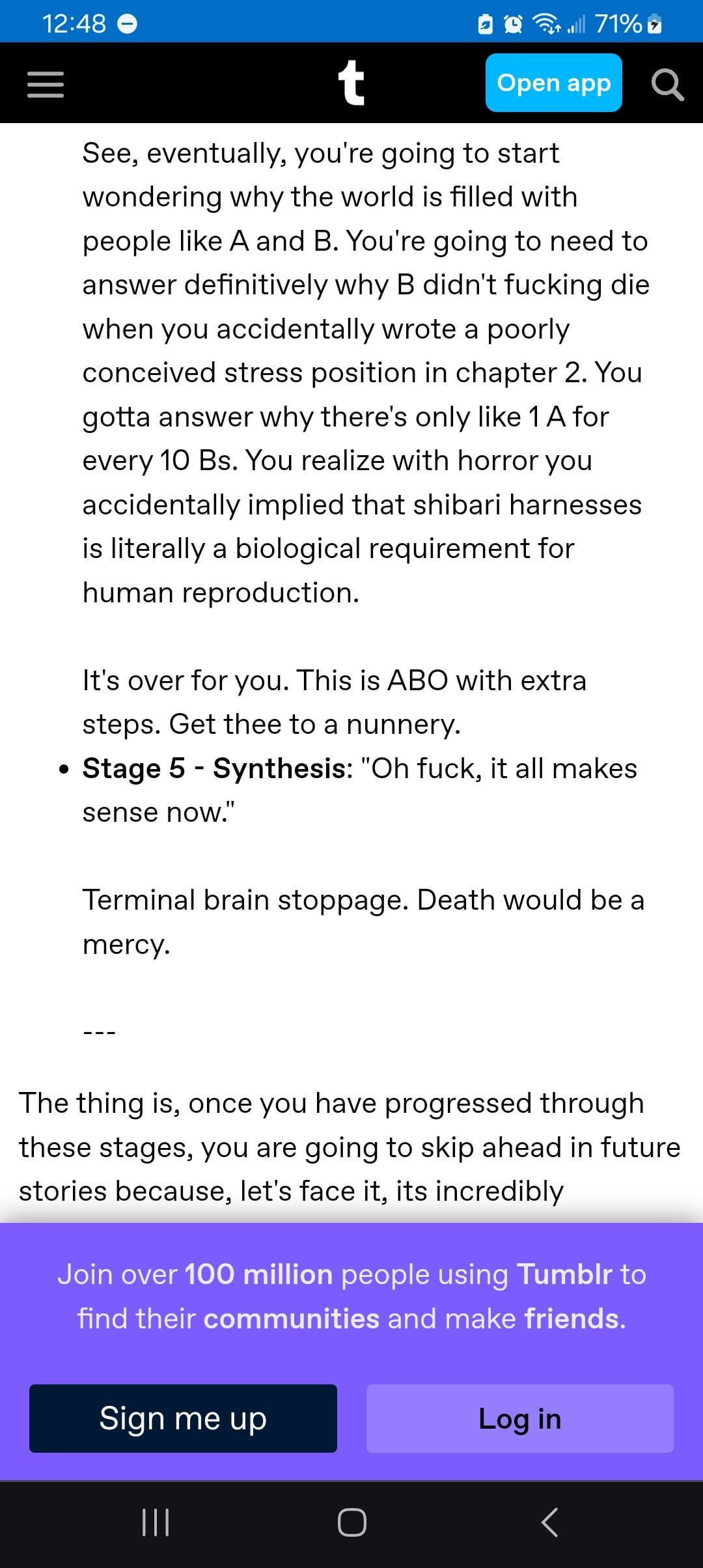Tap the Log in button
Viewport: 703px width, 1568px height.
[x=519, y=1418]
